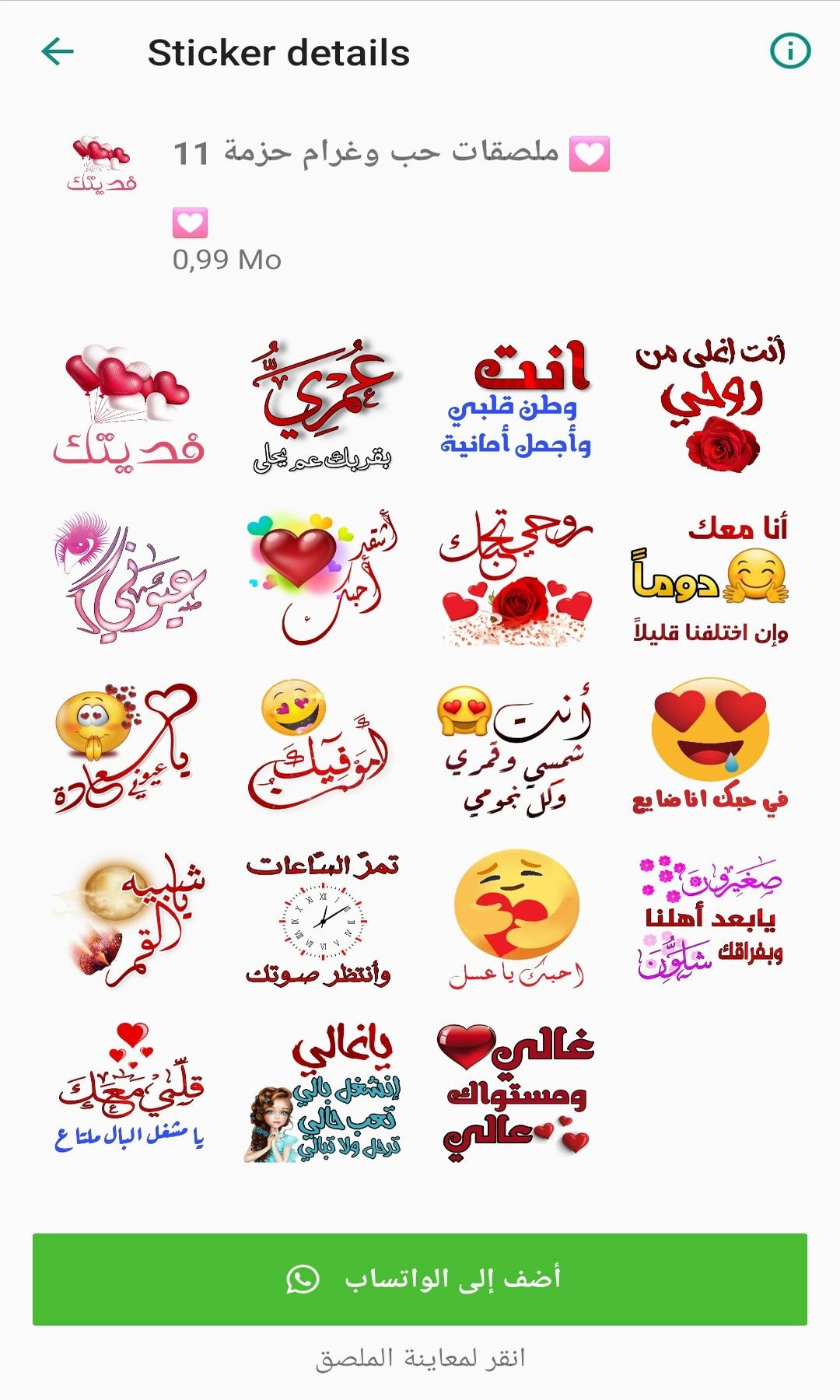Tap the green Add to WhatsApp button

[x=420, y=1279]
